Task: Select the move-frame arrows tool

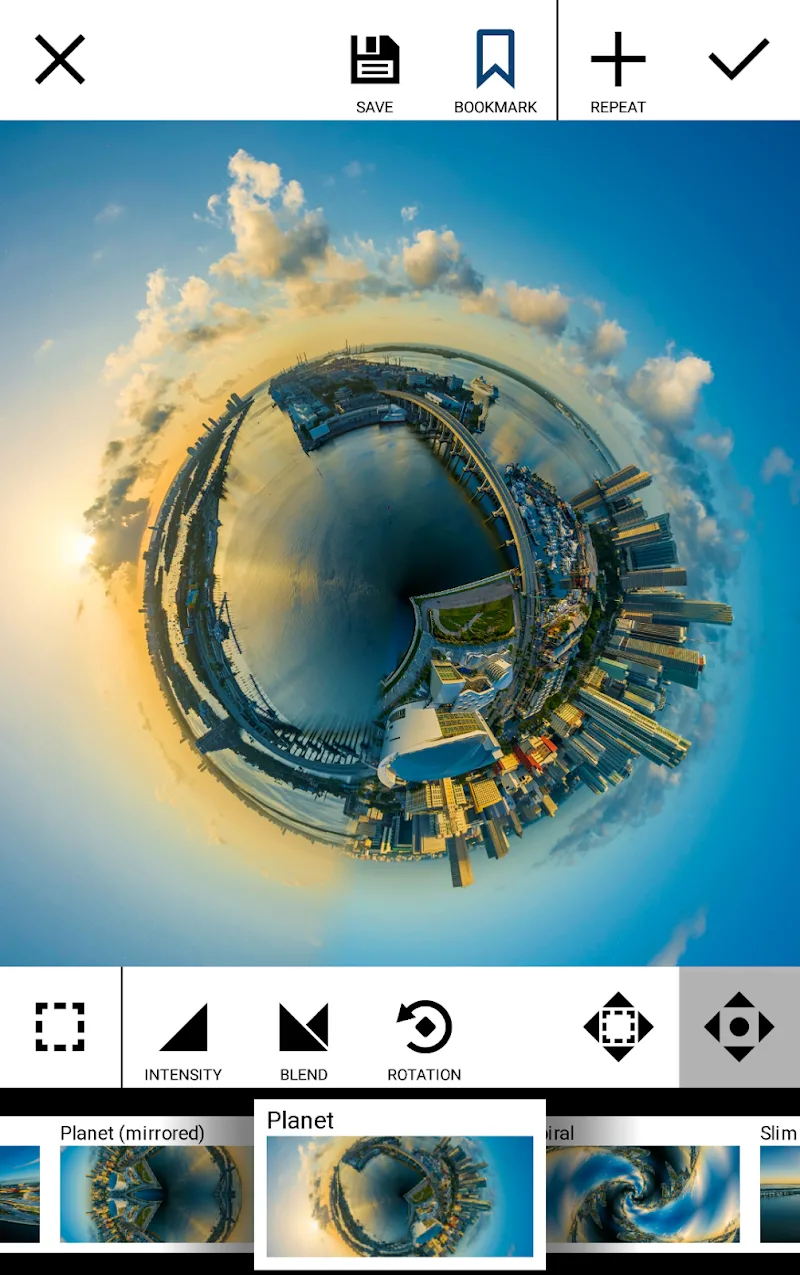Action: (618, 1027)
